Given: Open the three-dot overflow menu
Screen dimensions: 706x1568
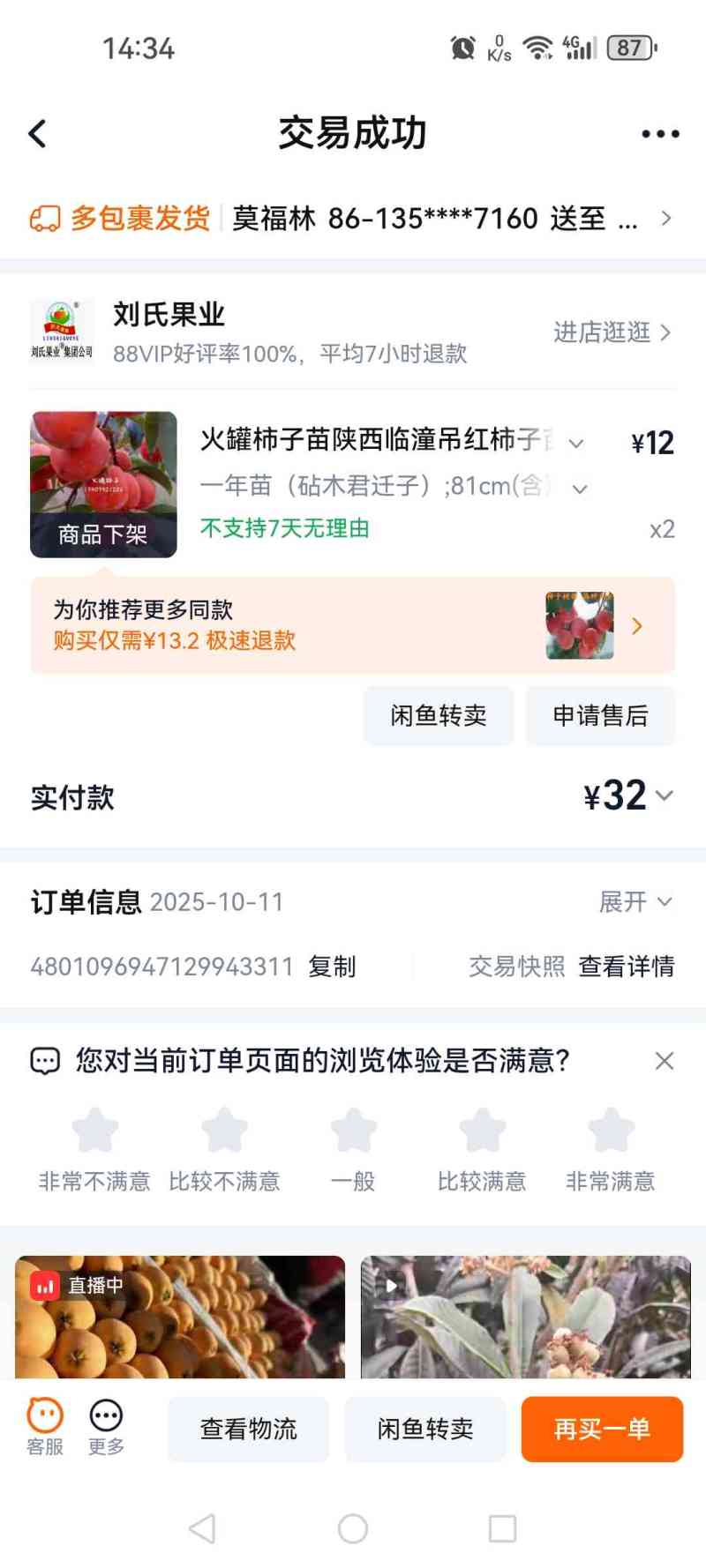Looking at the screenshot, I should click(659, 134).
